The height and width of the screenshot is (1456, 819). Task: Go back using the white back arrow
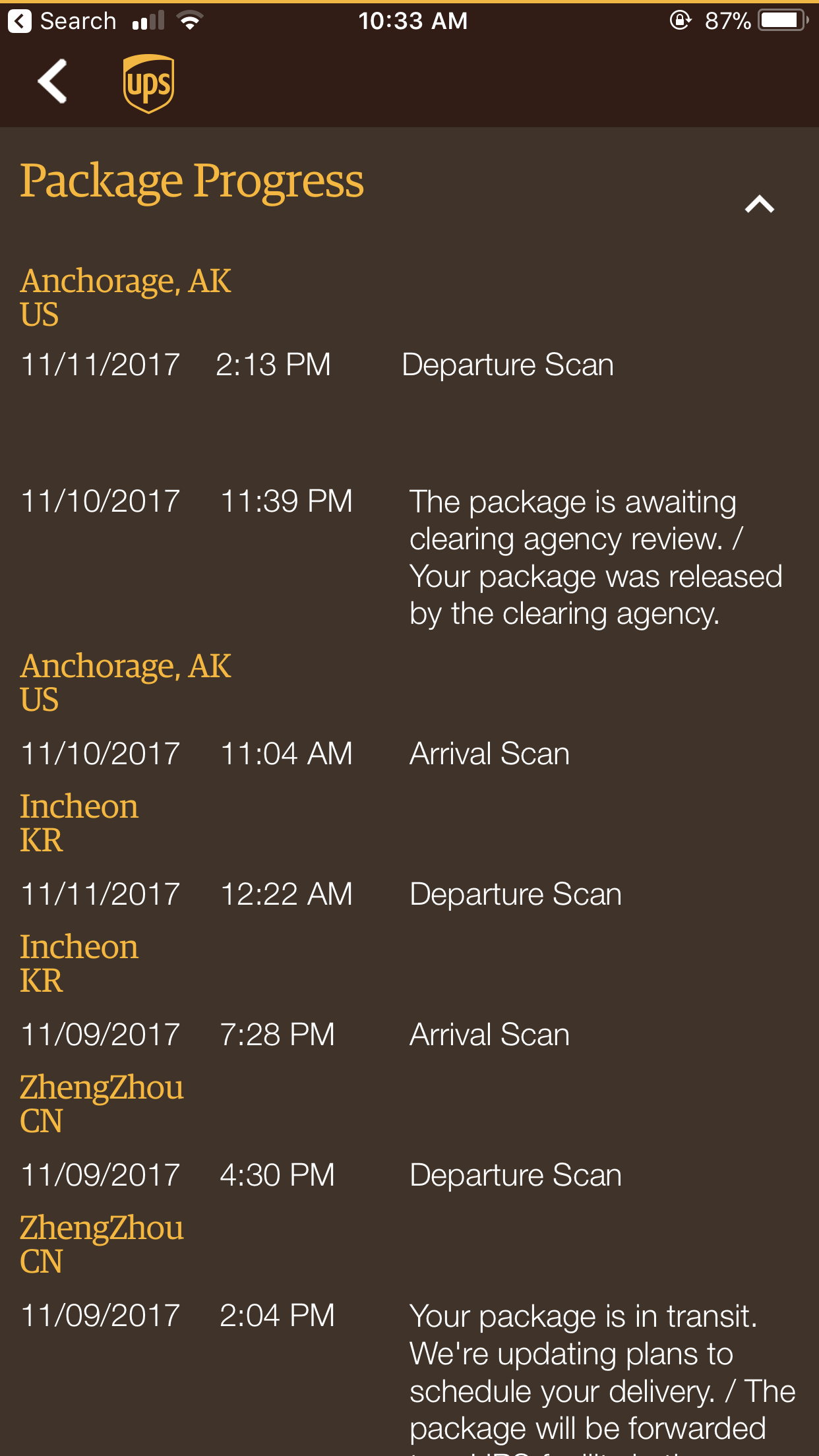pyautogui.click(x=53, y=82)
